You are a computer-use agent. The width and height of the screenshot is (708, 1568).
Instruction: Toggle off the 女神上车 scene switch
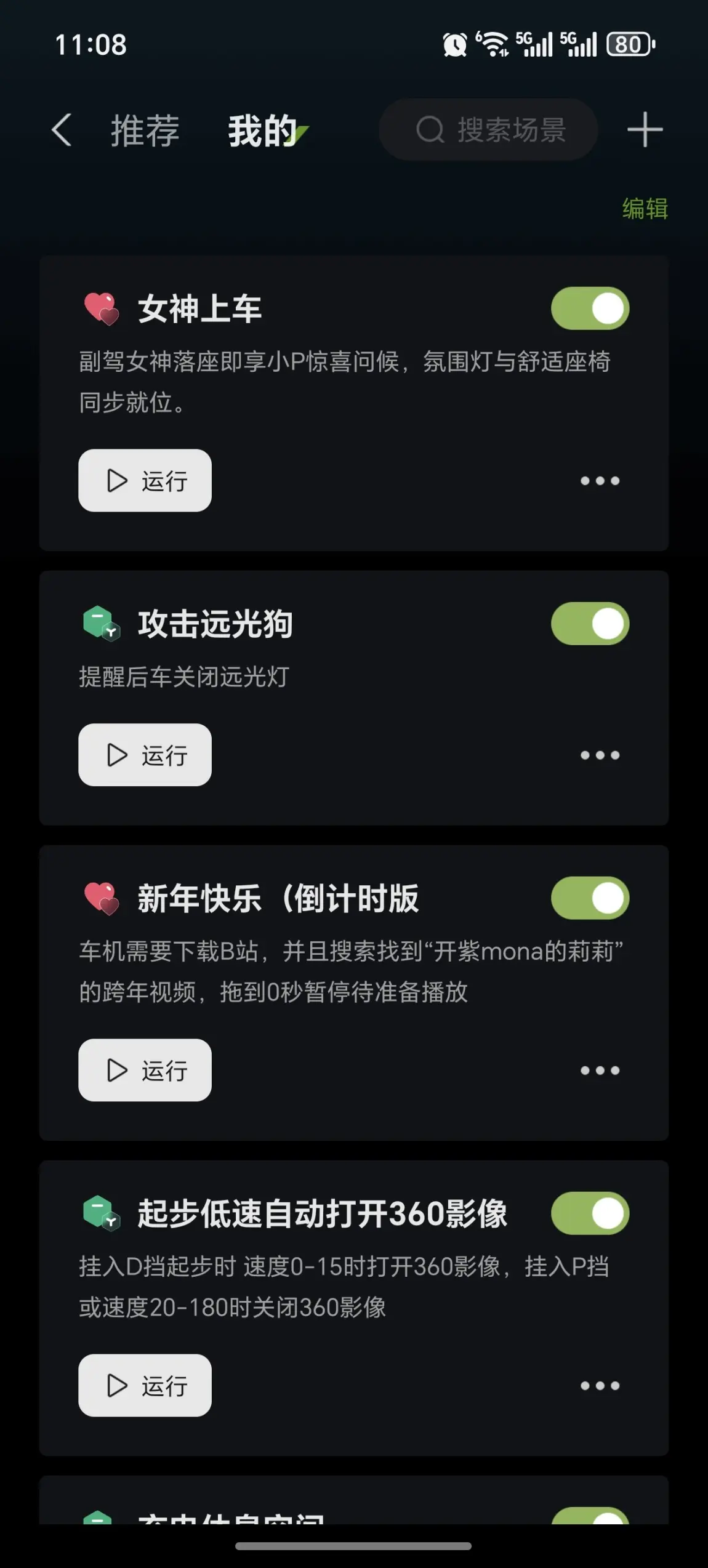(590, 308)
